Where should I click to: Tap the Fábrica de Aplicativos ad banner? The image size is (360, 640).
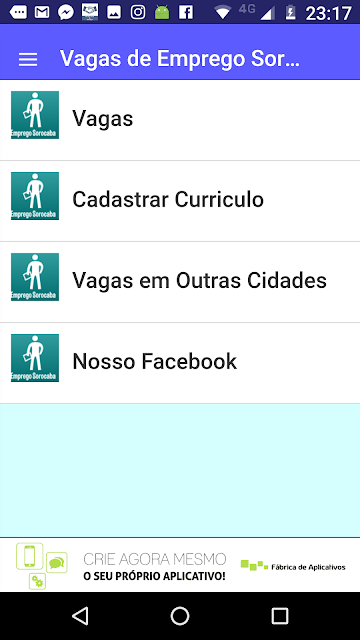(x=180, y=565)
